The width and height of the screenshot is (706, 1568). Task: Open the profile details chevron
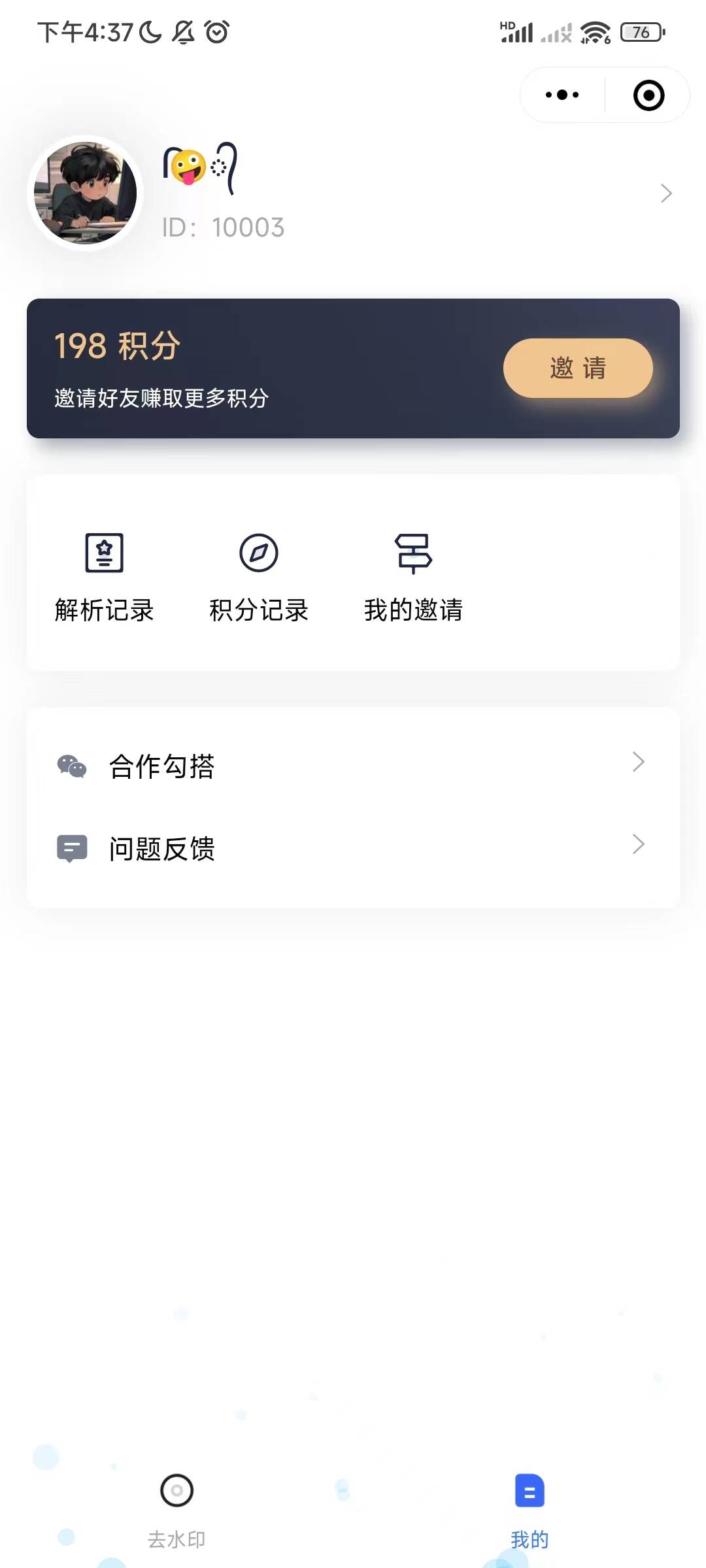click(666, 193)
